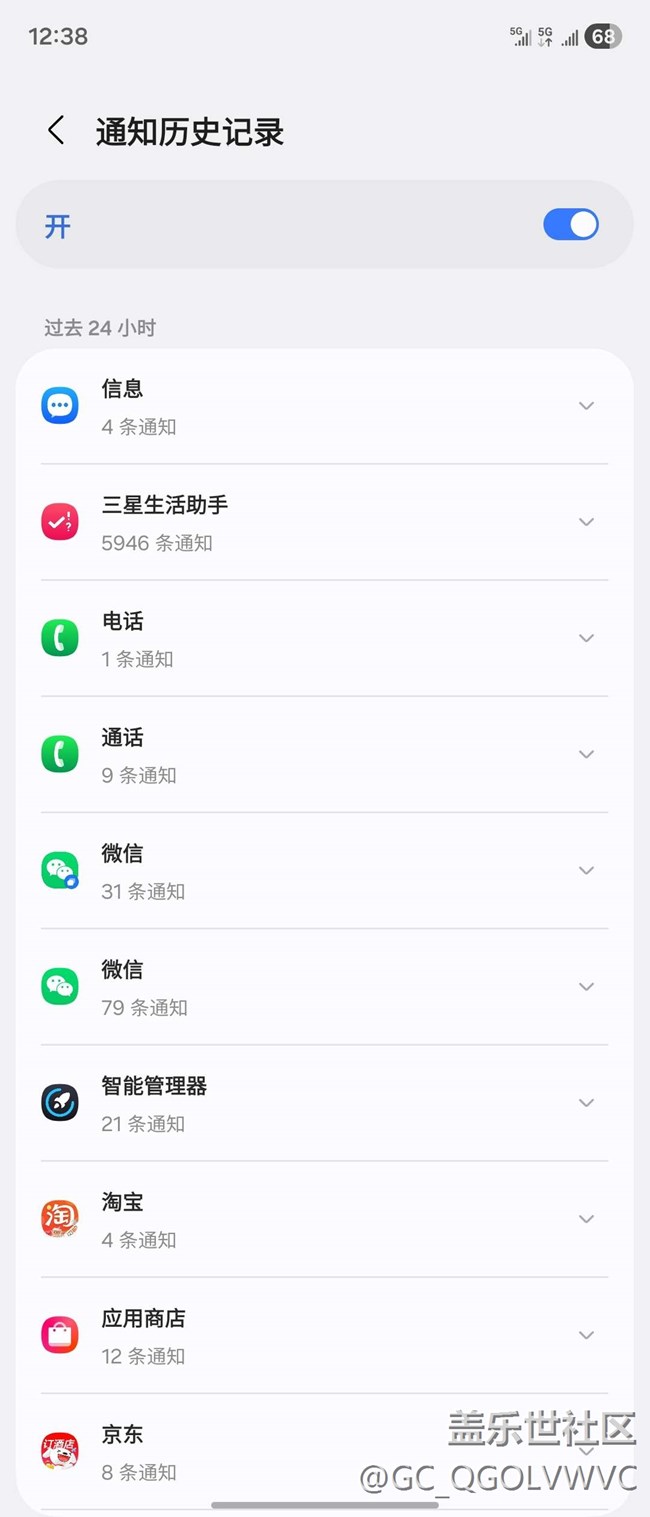
Task: Expand 应用商店 notifications
Action: (x=586, y=1335)
